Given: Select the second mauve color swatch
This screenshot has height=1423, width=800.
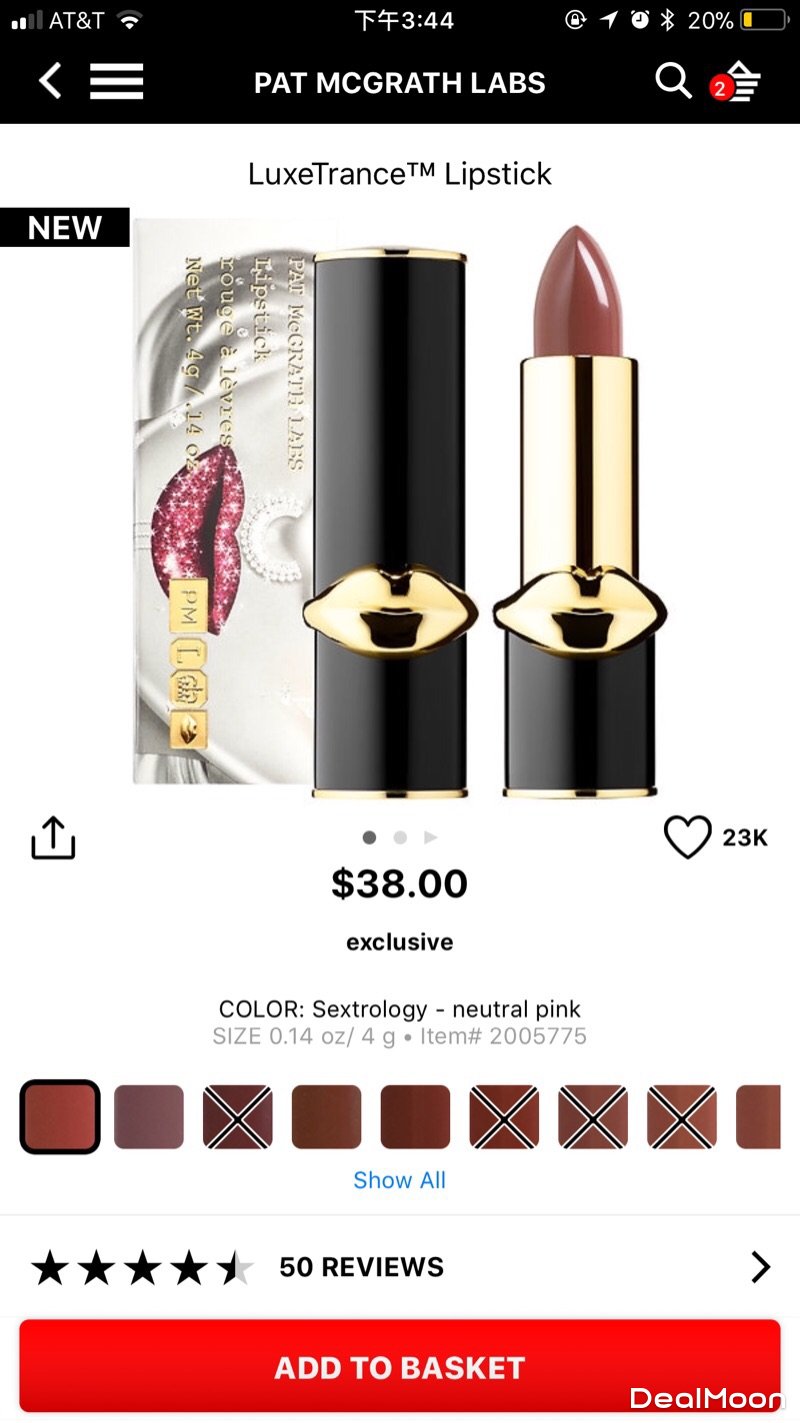Looking at the screenshot, I should pyautogui.click(x=149, y=1116).
